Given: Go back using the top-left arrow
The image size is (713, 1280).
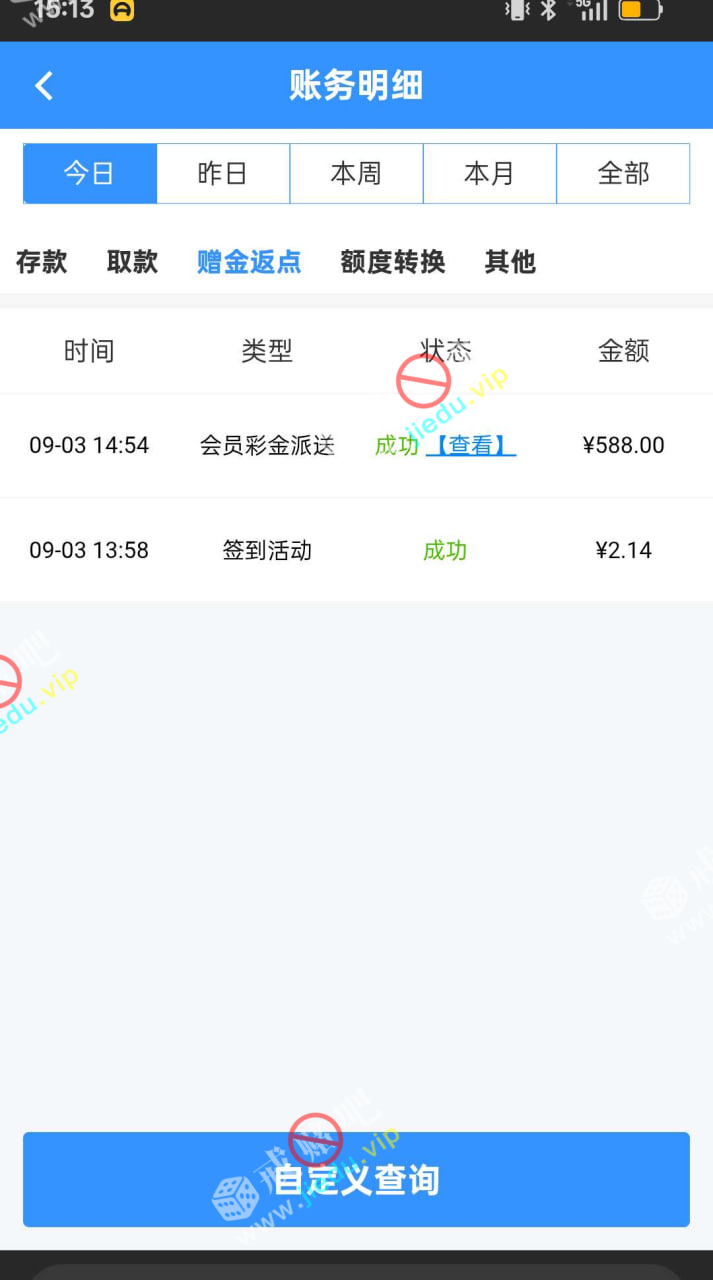Looking at the screenshot, I should [44, 86].
